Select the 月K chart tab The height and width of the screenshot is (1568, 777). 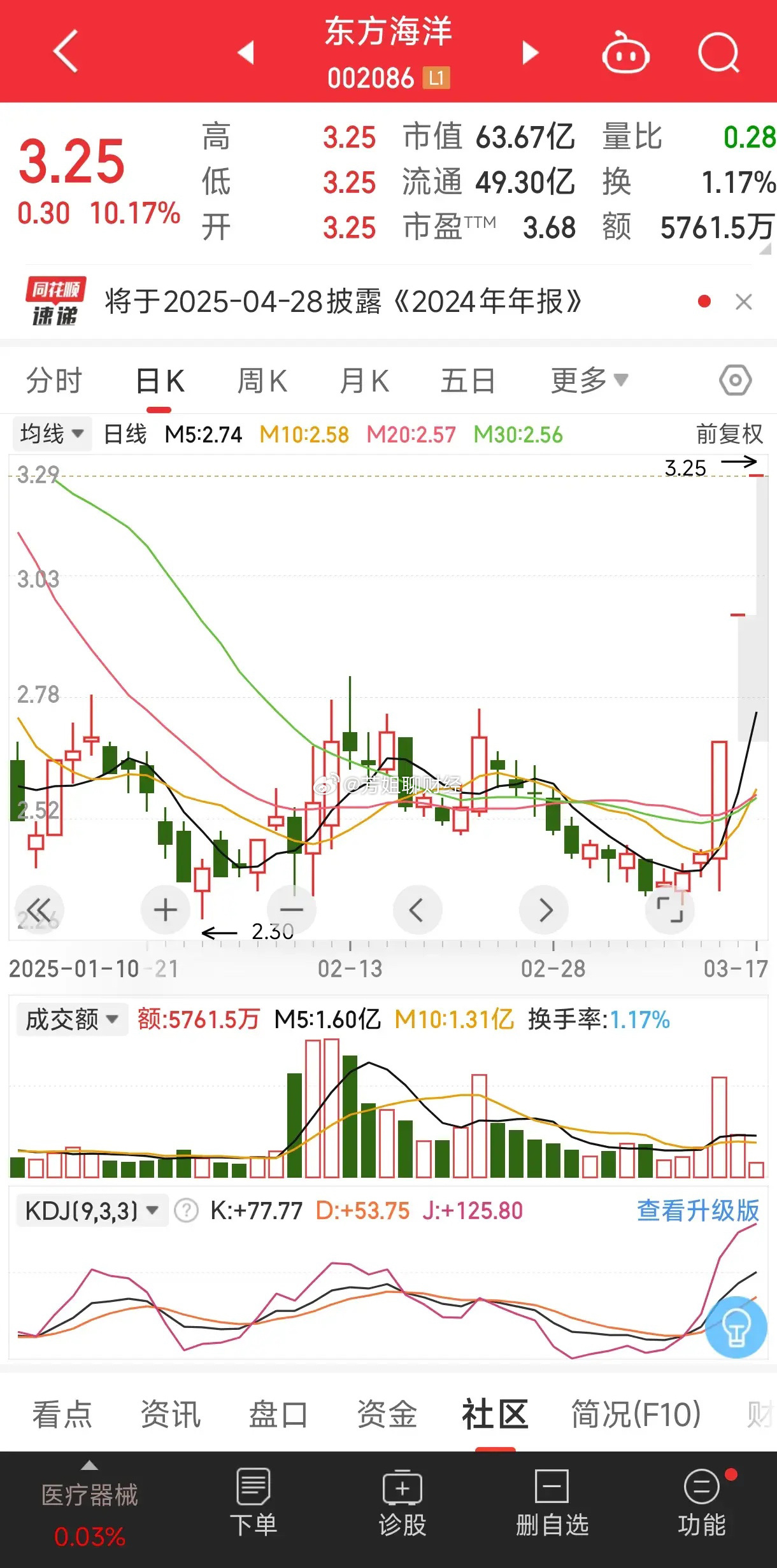(364, 381)
